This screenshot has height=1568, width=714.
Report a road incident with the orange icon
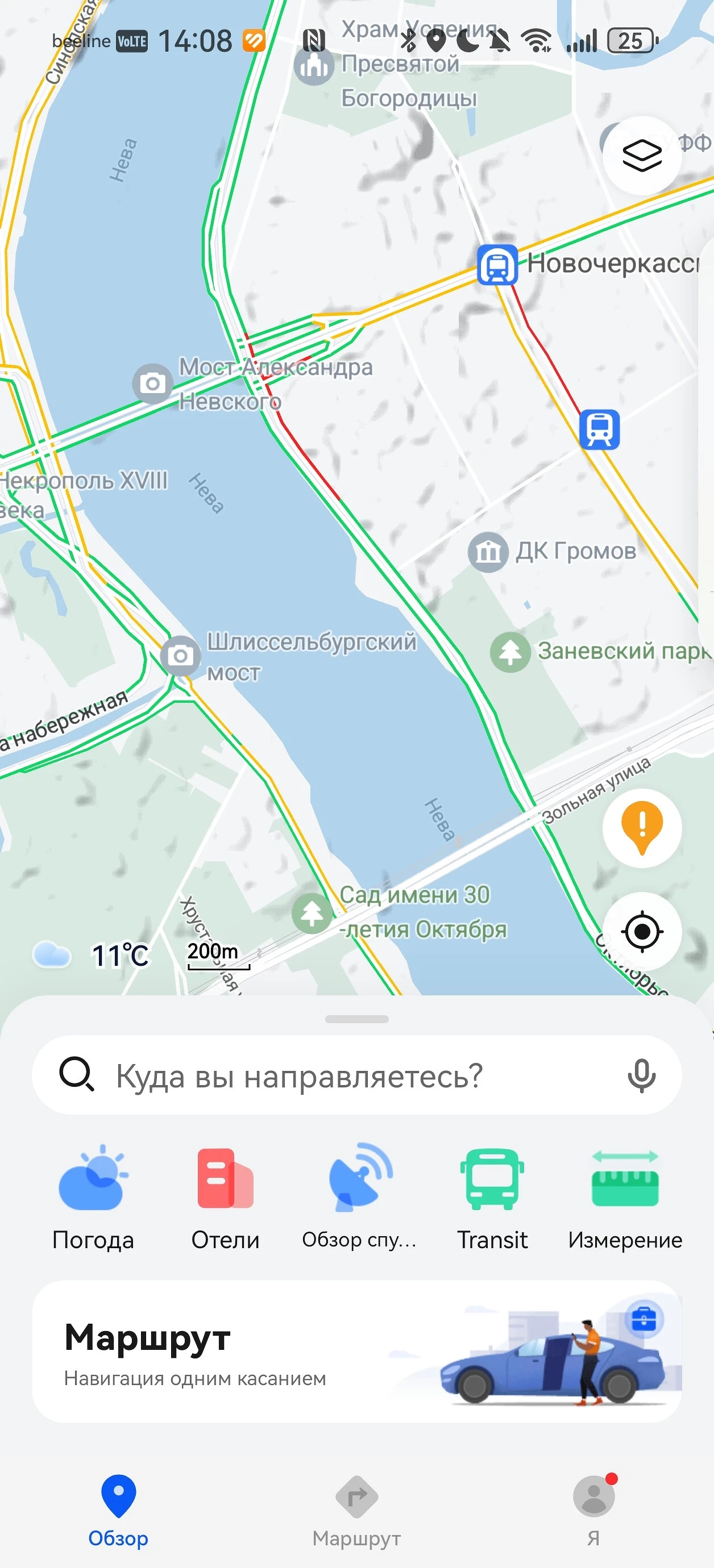click(641, 828)
